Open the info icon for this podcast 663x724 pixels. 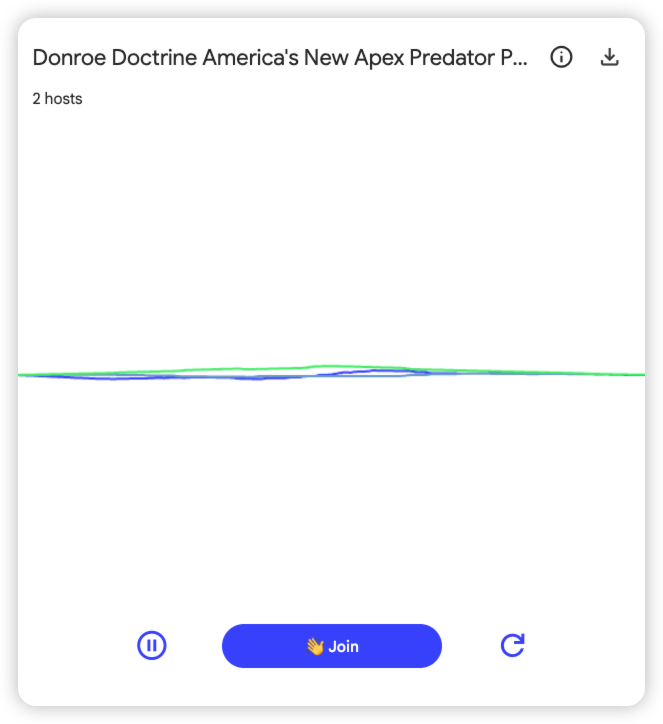tap(562, 57)
